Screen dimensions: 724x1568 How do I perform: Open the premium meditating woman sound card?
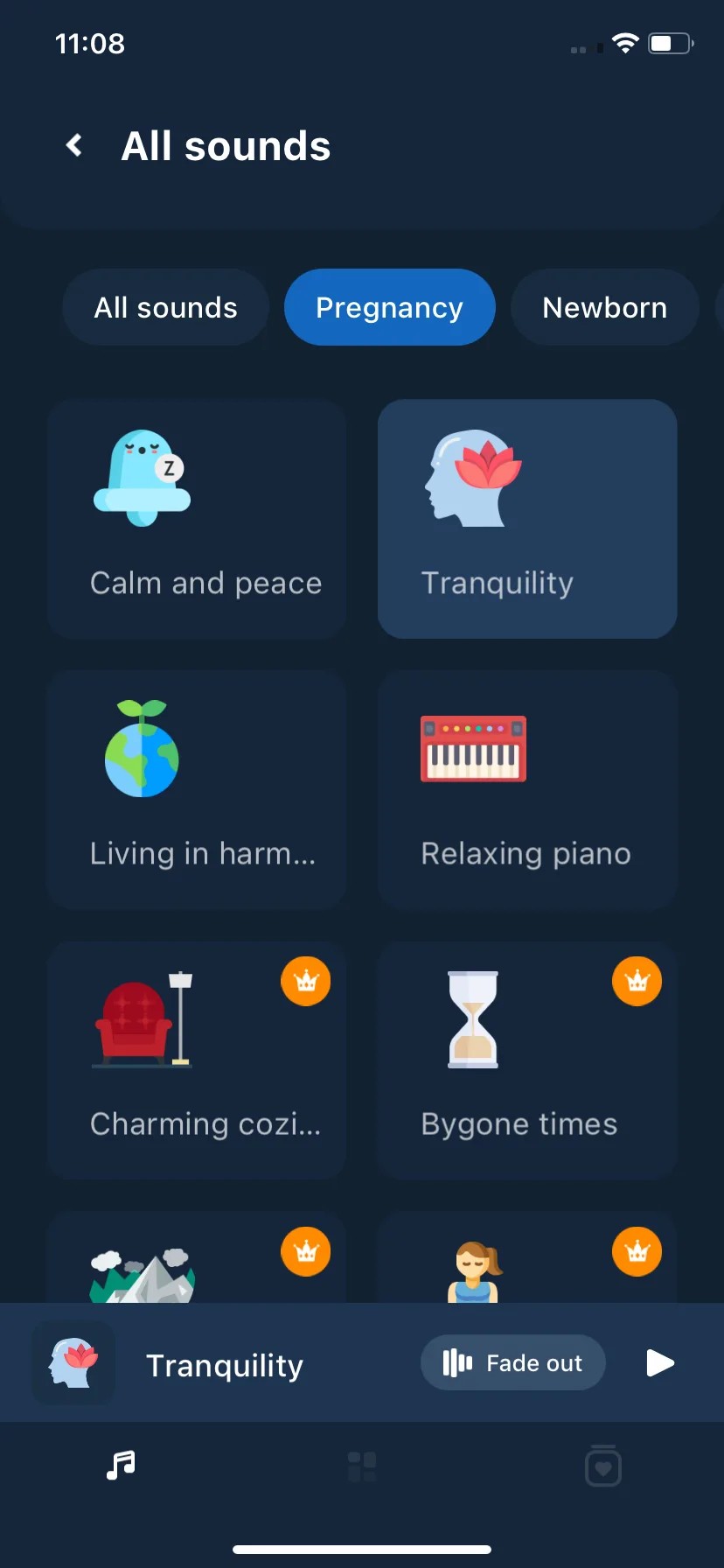[527, 1260]
